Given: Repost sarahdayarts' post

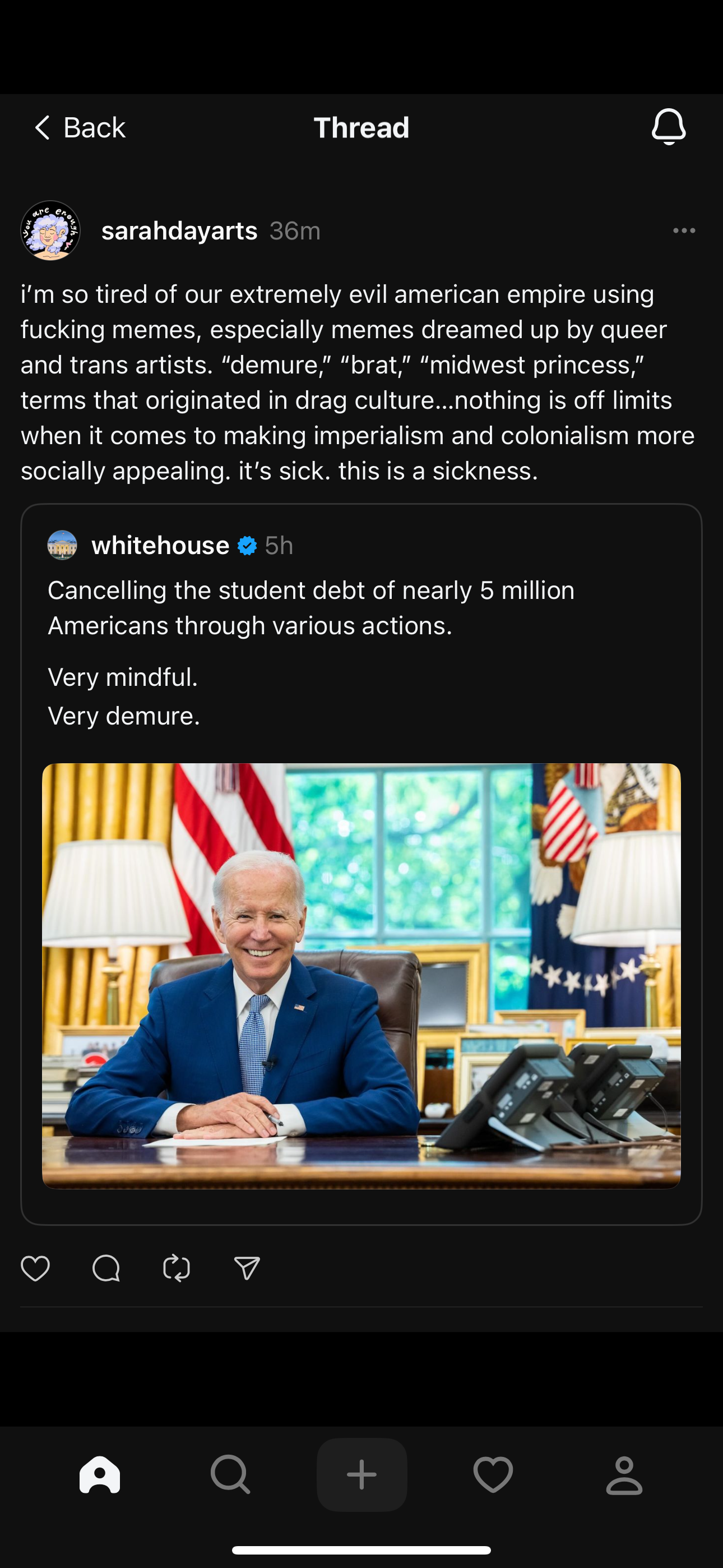Looking at the screenshot, I should coord(177,1269).
